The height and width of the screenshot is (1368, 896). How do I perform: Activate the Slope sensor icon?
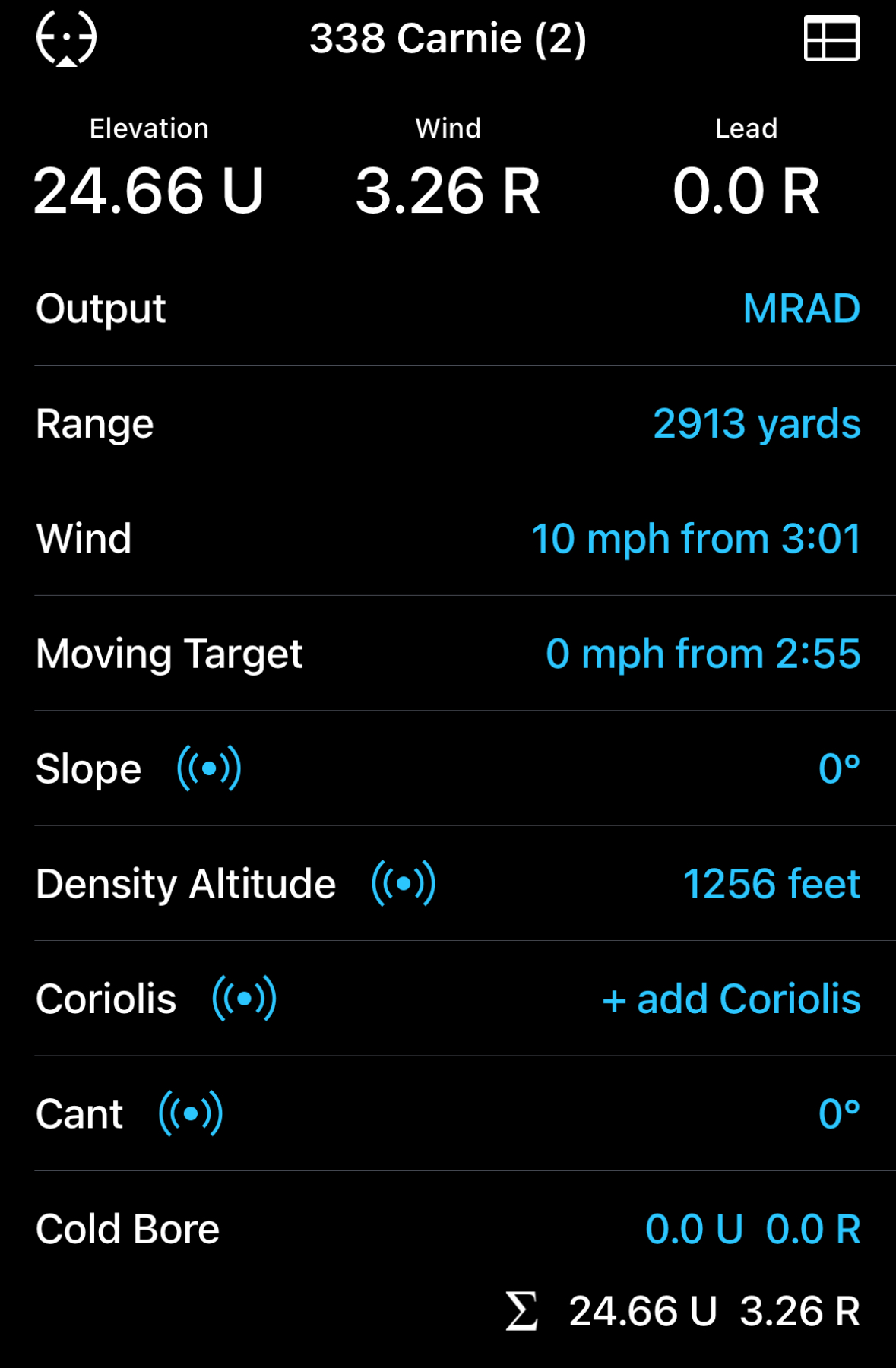click(x=209, y=768)
